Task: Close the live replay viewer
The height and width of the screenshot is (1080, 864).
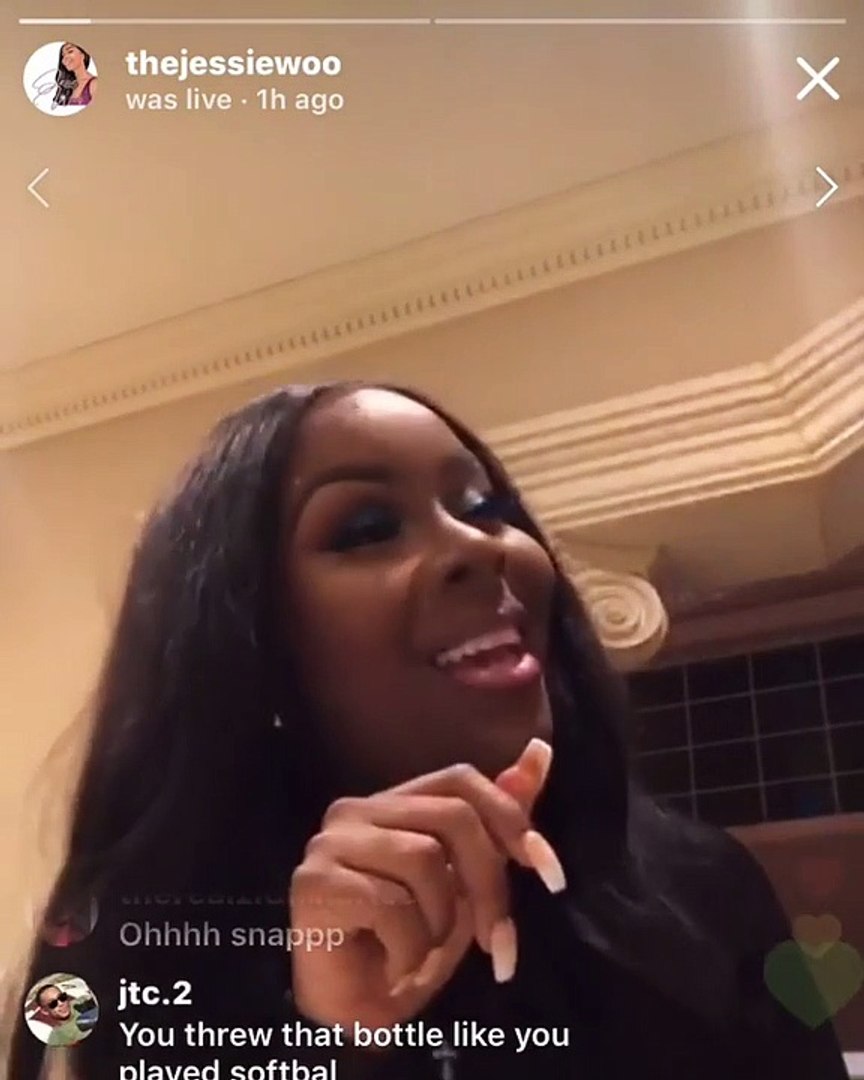Action: [x=817, y=78]
